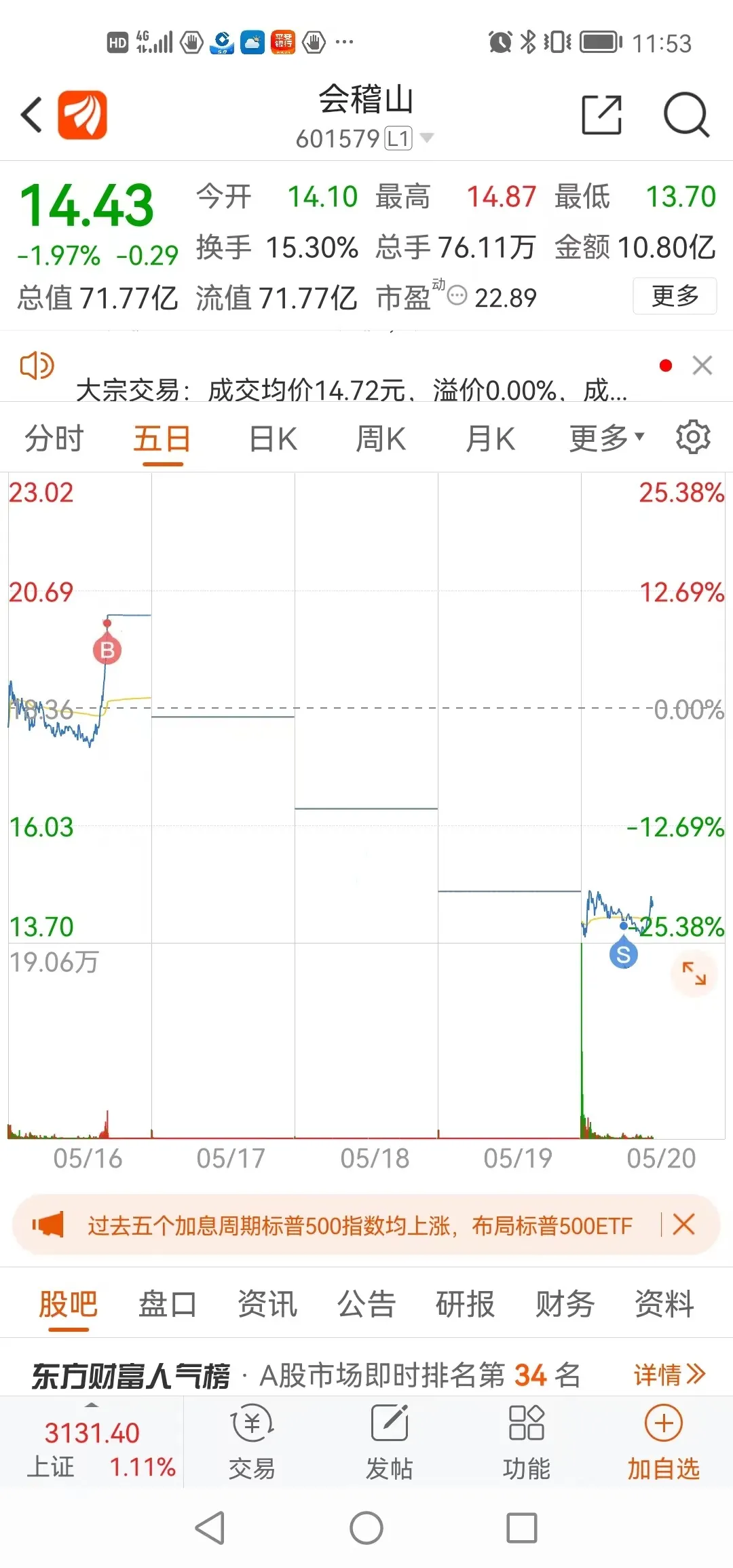The height and width of the screenshot is (1568, 733).
Task: Open chart settings gear
Action: pyautogui.click(x=693, y=437)
